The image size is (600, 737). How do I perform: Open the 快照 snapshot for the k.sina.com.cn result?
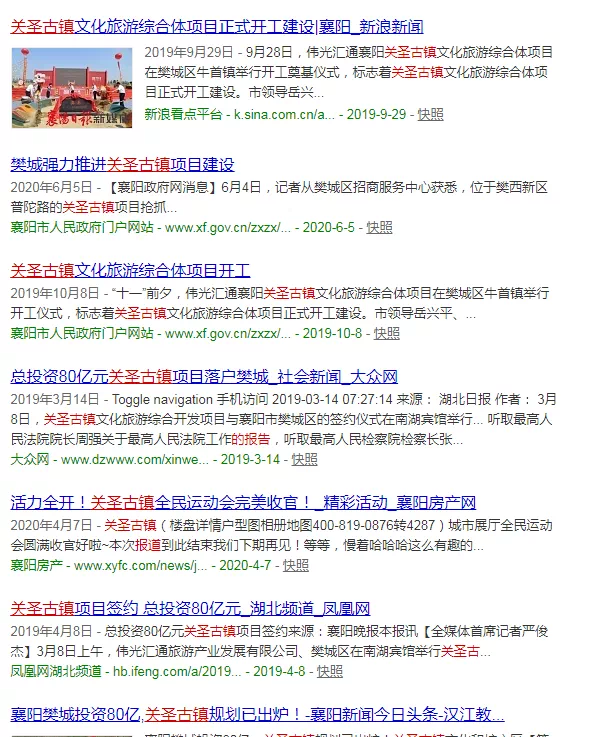(430, 115)
